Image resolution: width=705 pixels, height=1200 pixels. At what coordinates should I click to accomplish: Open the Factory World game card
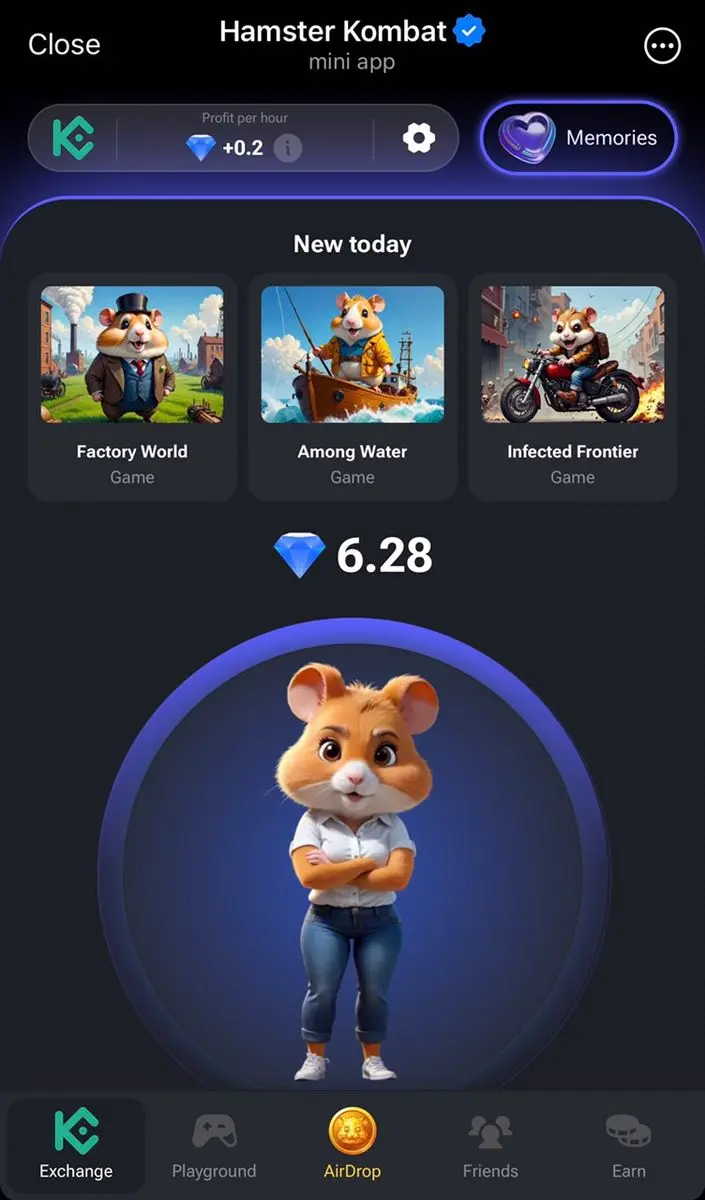132,386
